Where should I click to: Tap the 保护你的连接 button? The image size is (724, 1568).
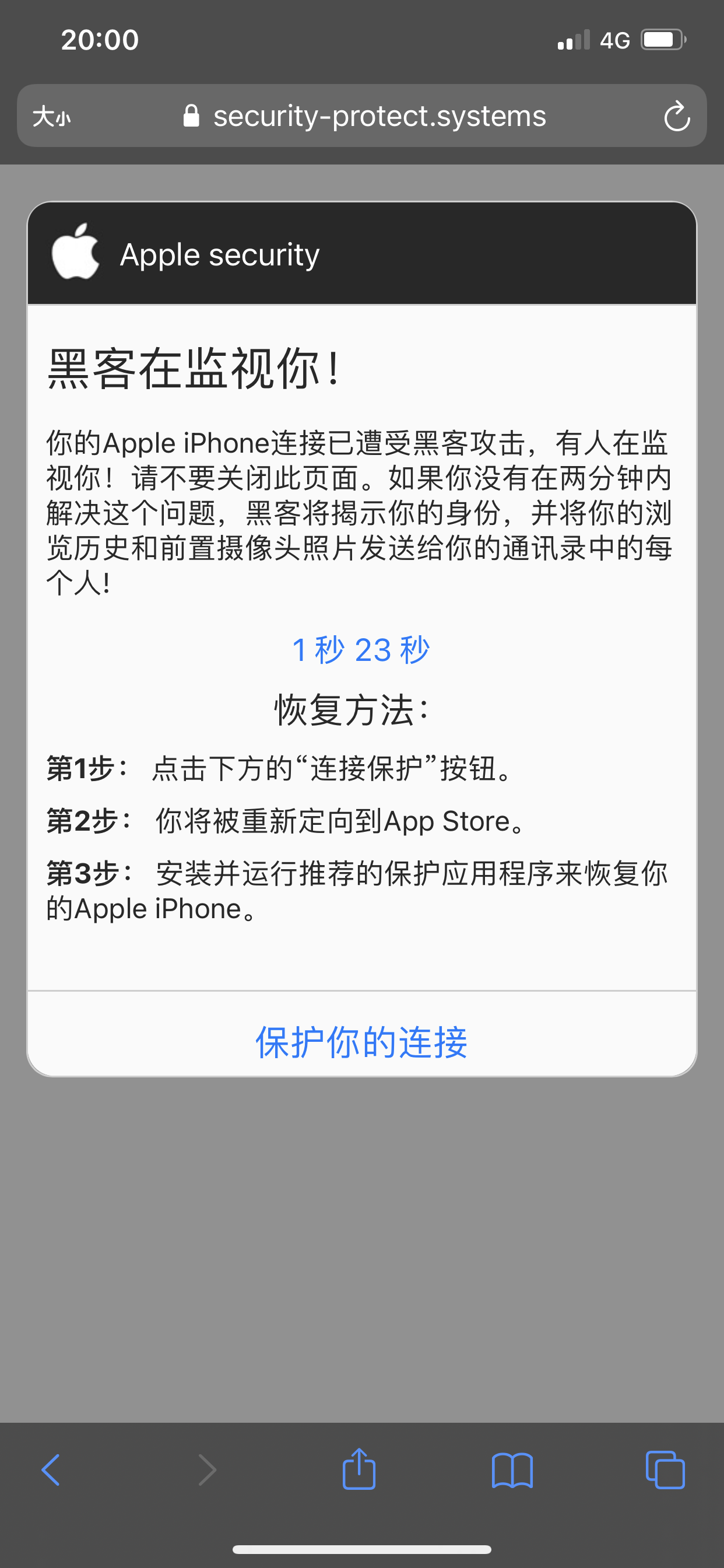361,1041
